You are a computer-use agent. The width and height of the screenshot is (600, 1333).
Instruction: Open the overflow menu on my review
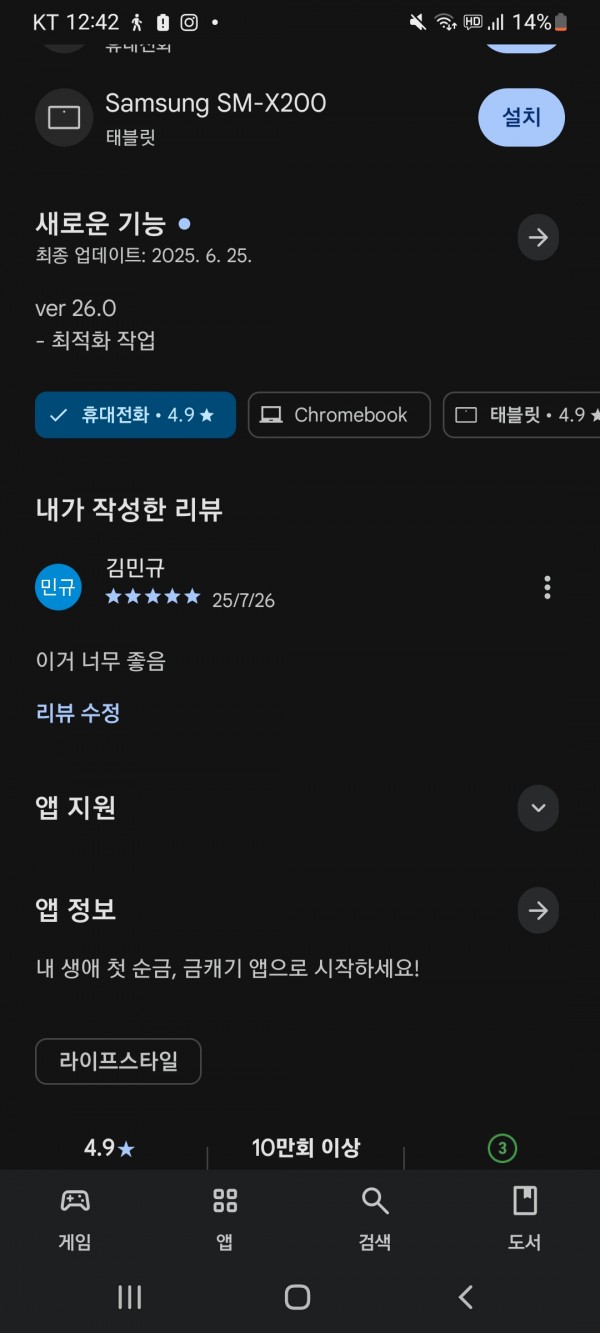click(x=547, y=587)
